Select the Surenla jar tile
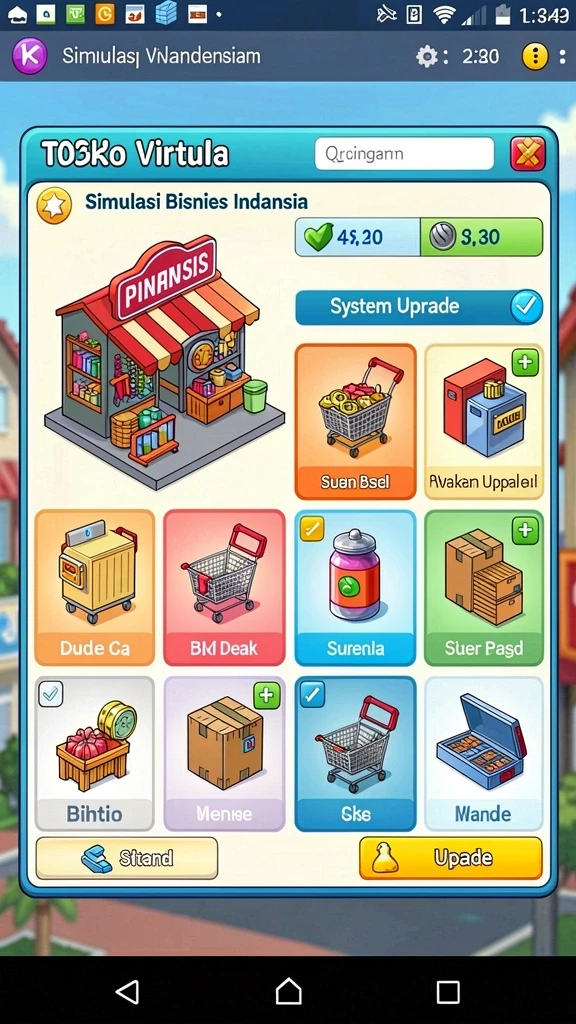 (x=355, y=588)
